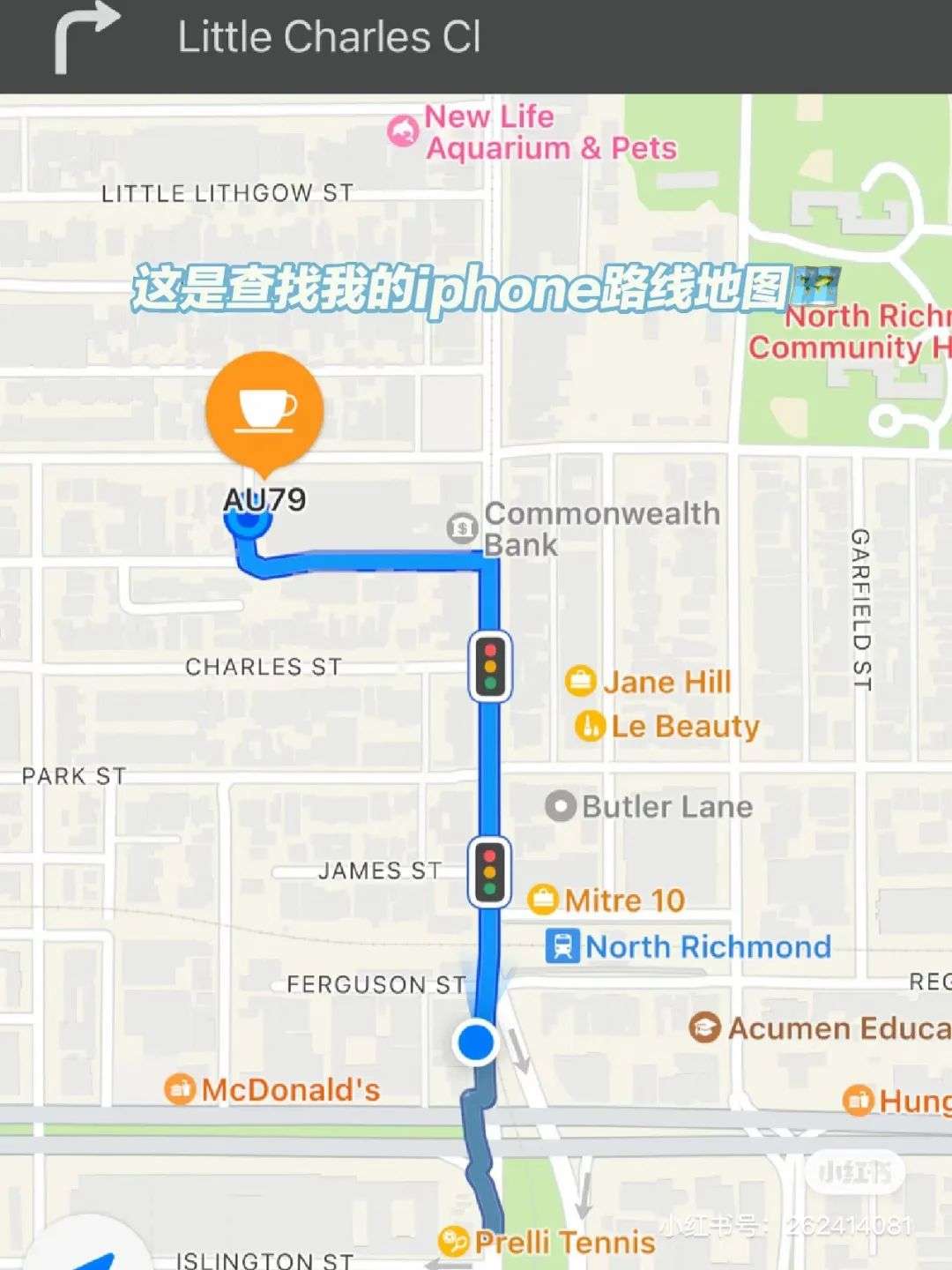Open the Acumen Education marker
This screenshot has width=952, height=1270.
tap(704, 1028)
